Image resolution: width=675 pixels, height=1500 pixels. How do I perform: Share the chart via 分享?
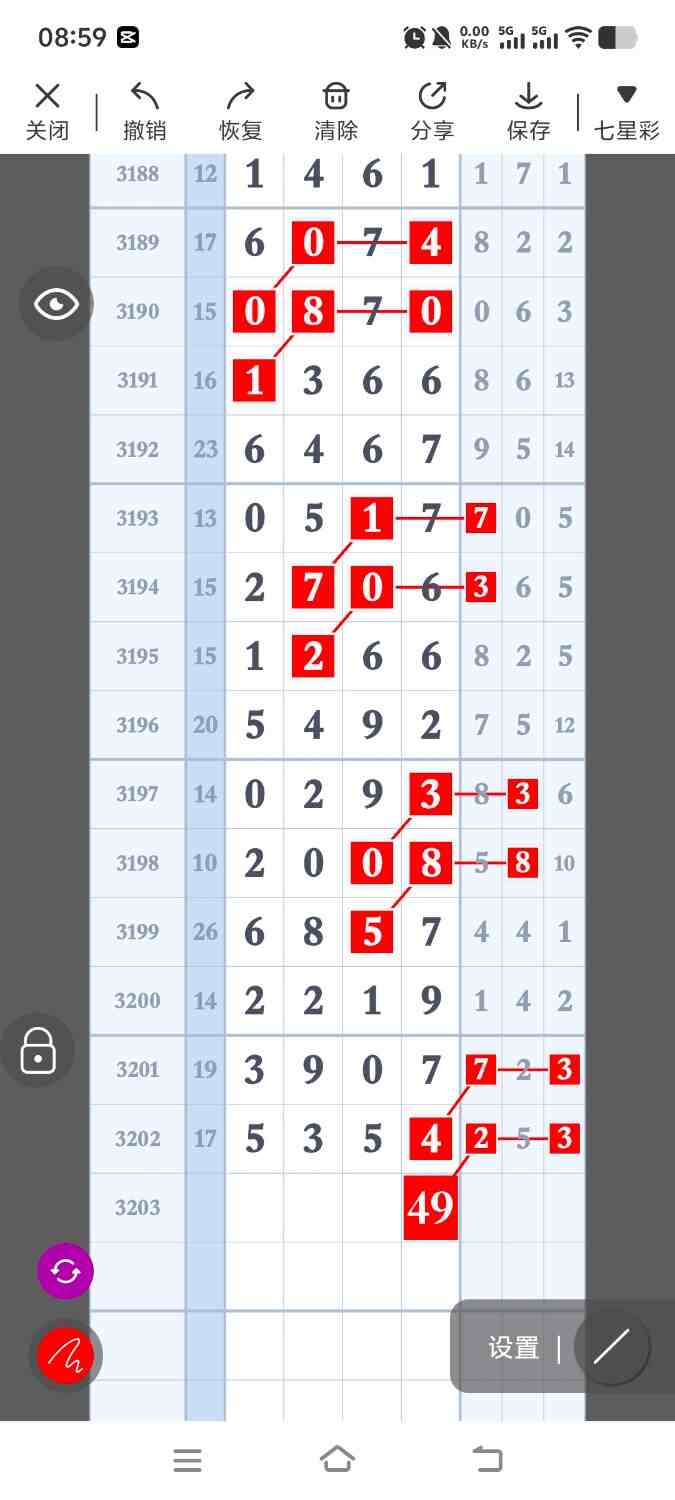(432, 111)
